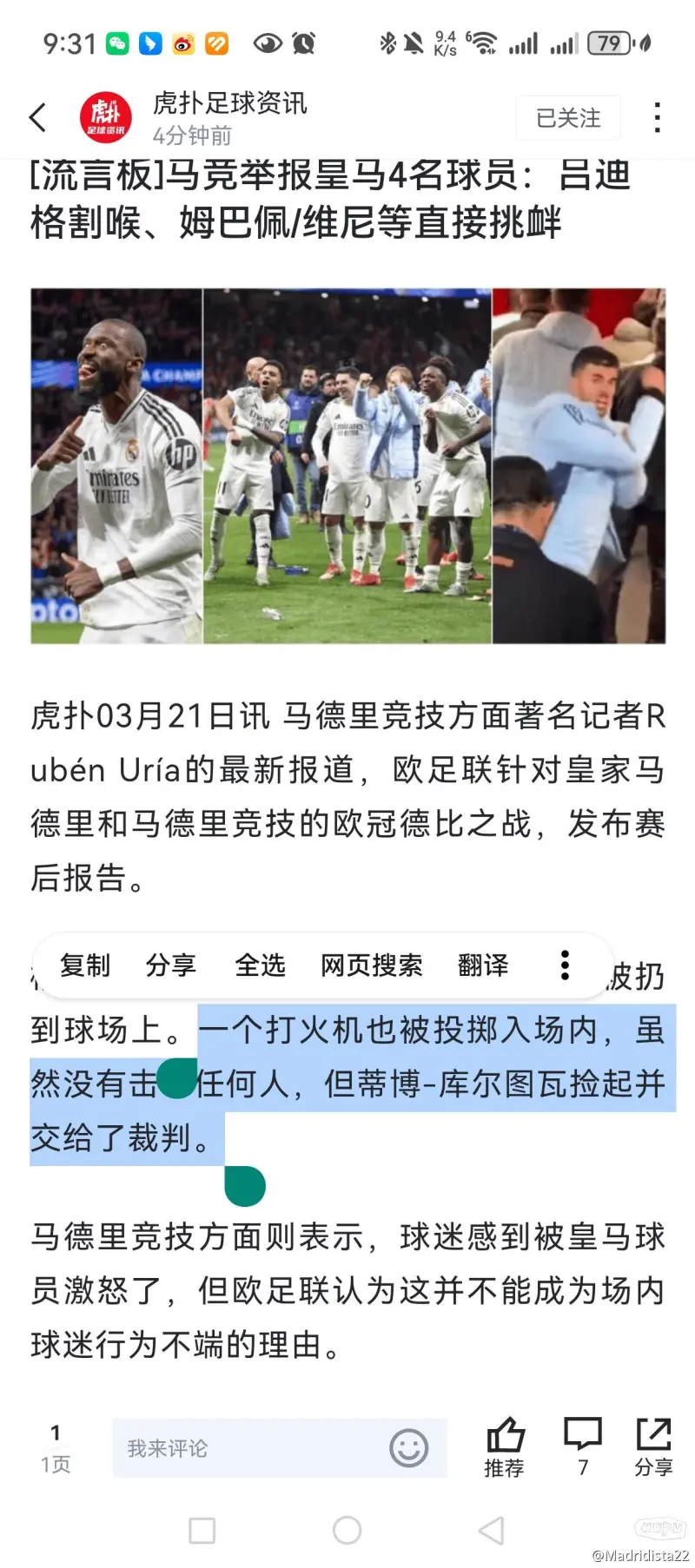Select all text with 全选
The width and height of the screenshot is (695, 1568).
point(260,965)
